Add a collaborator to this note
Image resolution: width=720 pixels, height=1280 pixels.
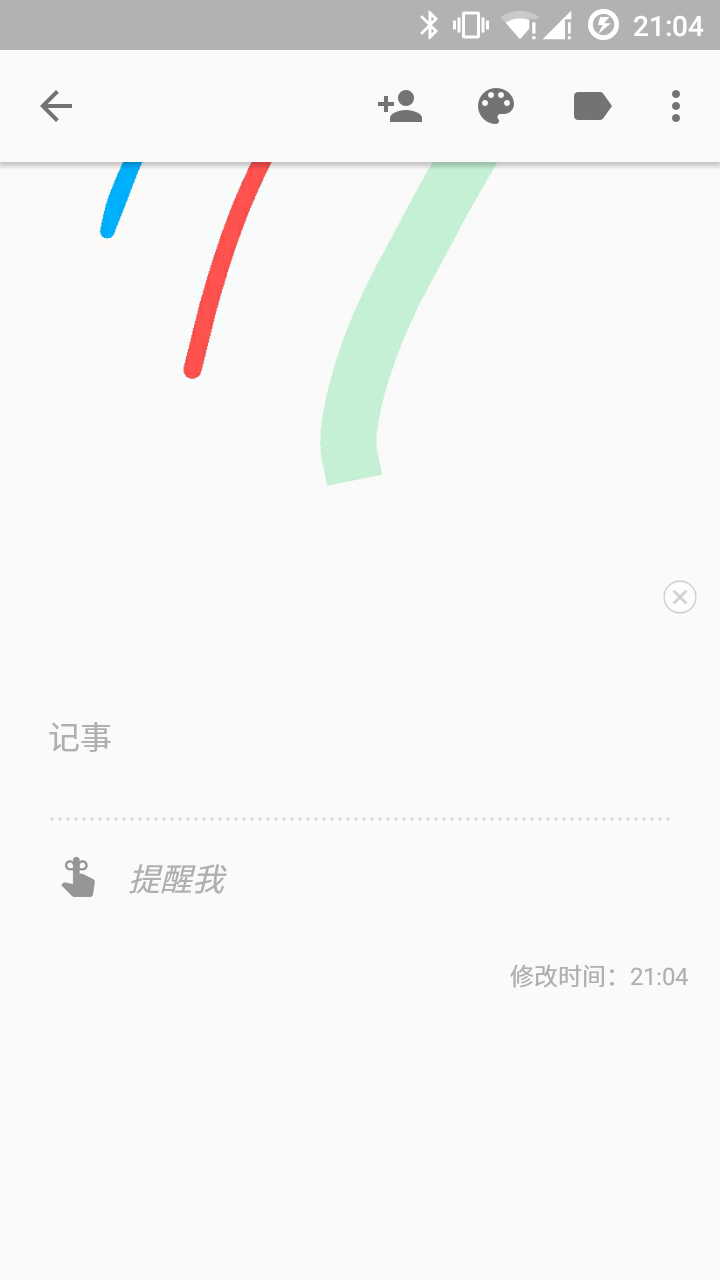[400, 106]
